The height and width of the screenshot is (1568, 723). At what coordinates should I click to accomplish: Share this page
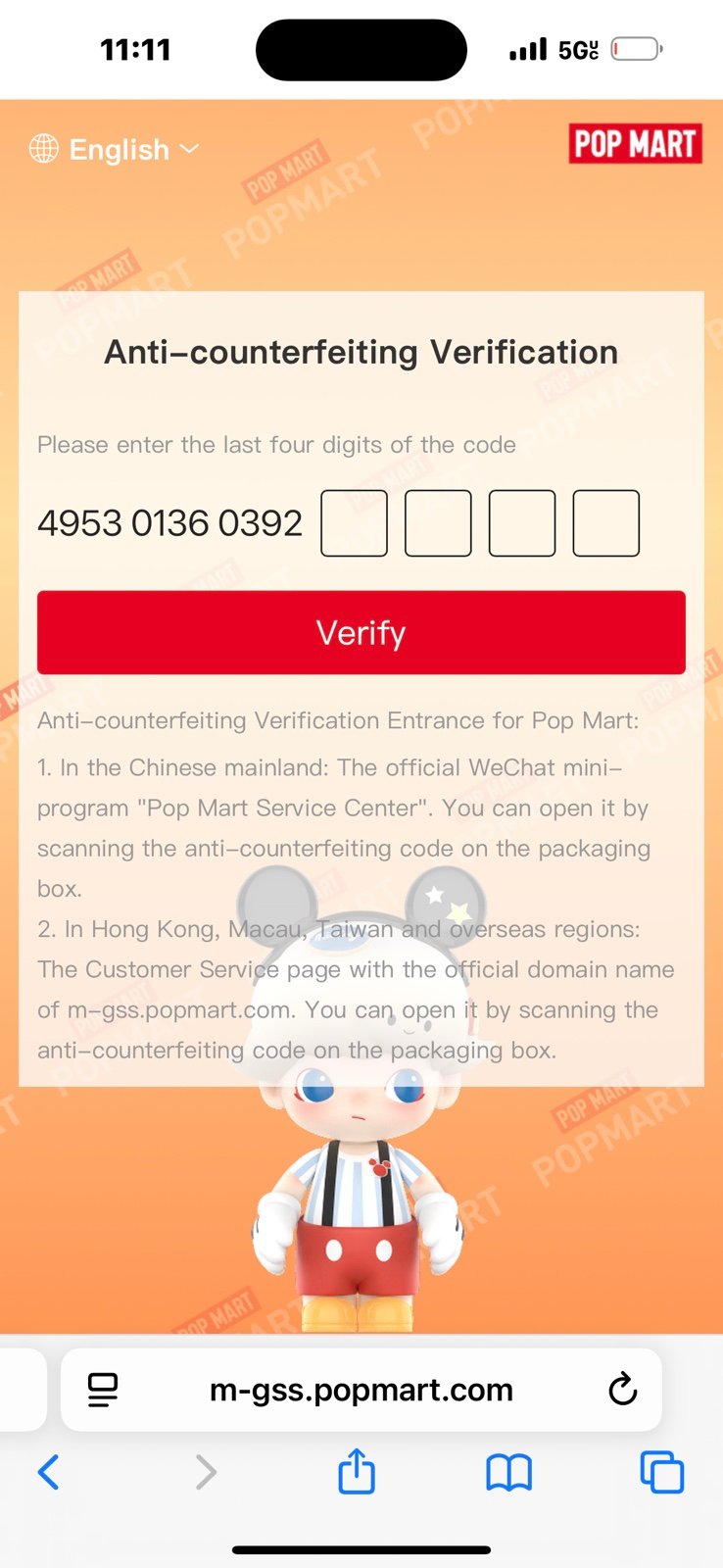click(357, 1470)
